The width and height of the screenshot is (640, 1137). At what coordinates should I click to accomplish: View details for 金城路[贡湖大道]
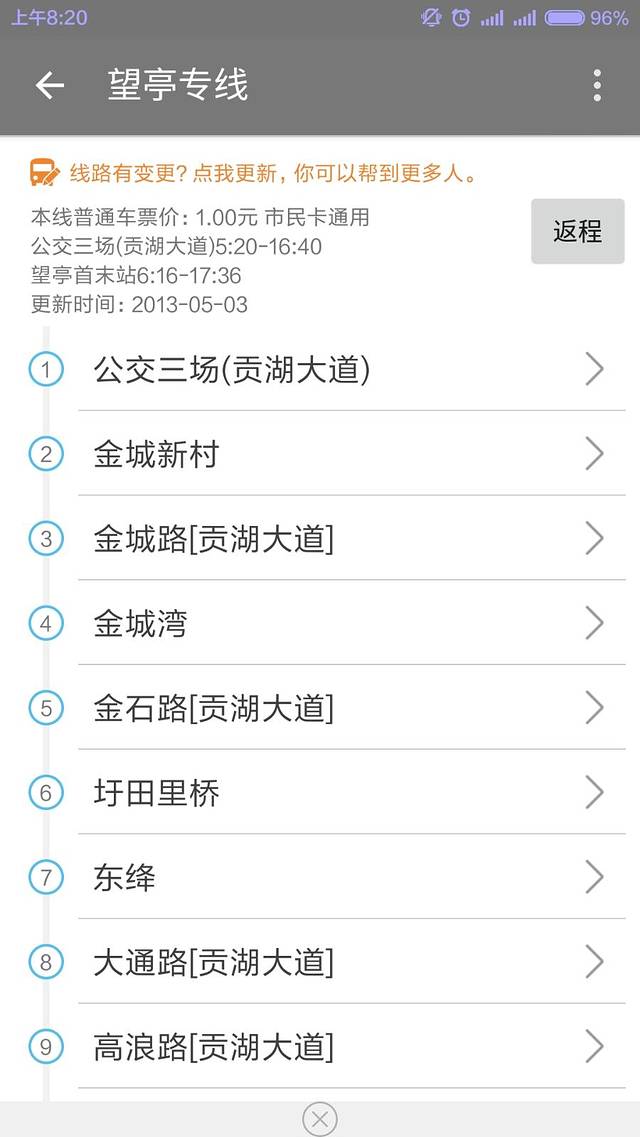click(x=340, y=540)
